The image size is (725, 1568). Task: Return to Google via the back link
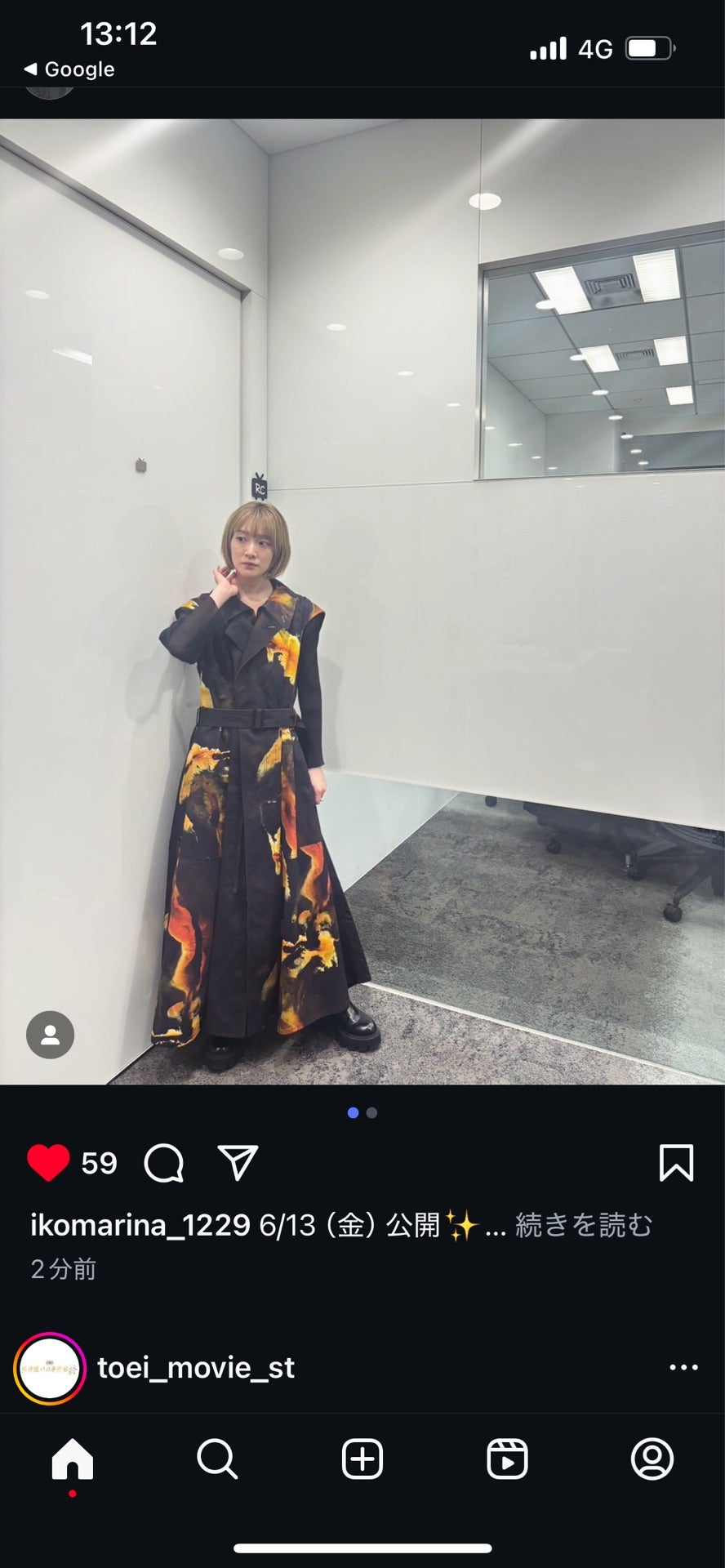(70, 69)
